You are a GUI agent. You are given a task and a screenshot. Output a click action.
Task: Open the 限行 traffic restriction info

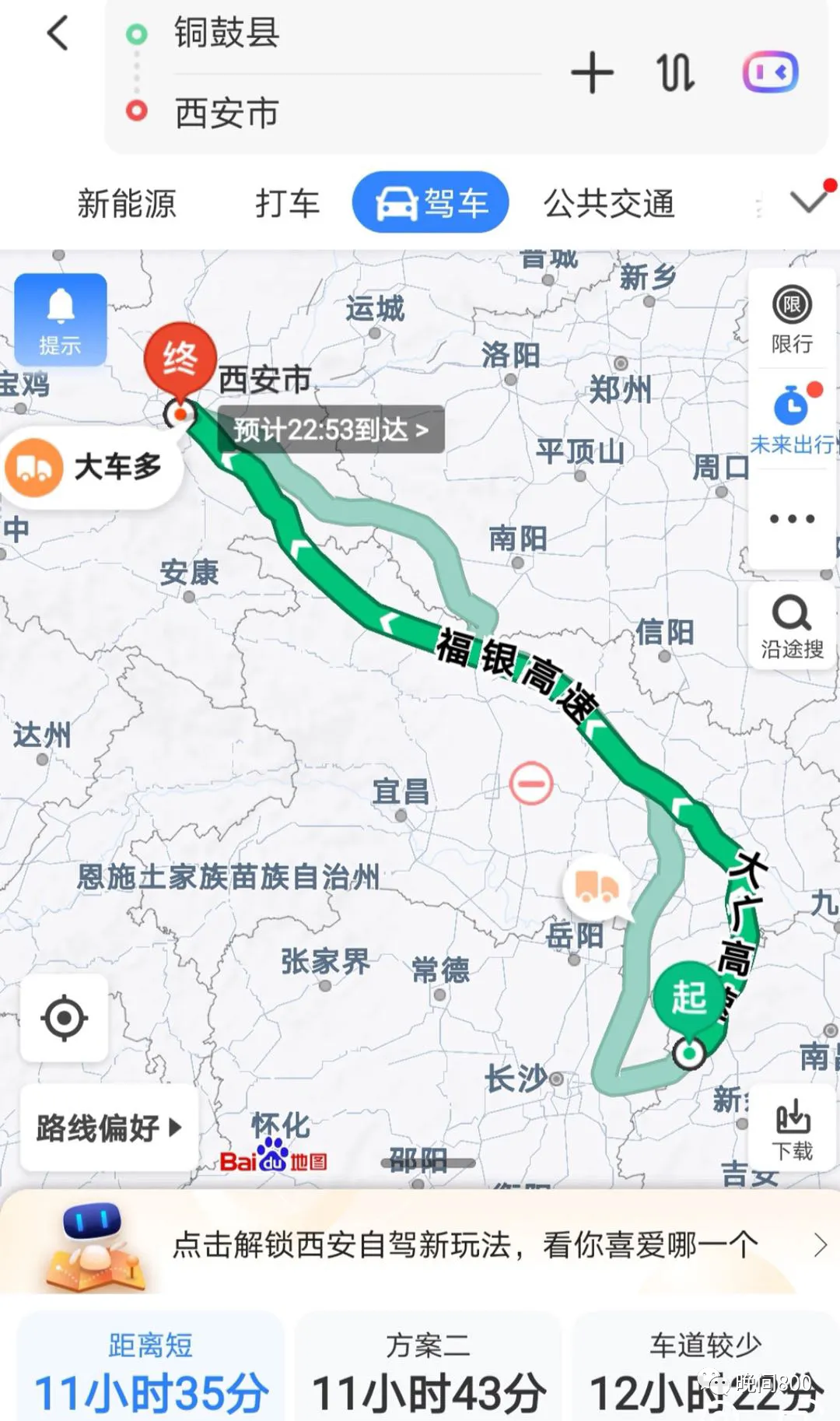coord(792,318)
